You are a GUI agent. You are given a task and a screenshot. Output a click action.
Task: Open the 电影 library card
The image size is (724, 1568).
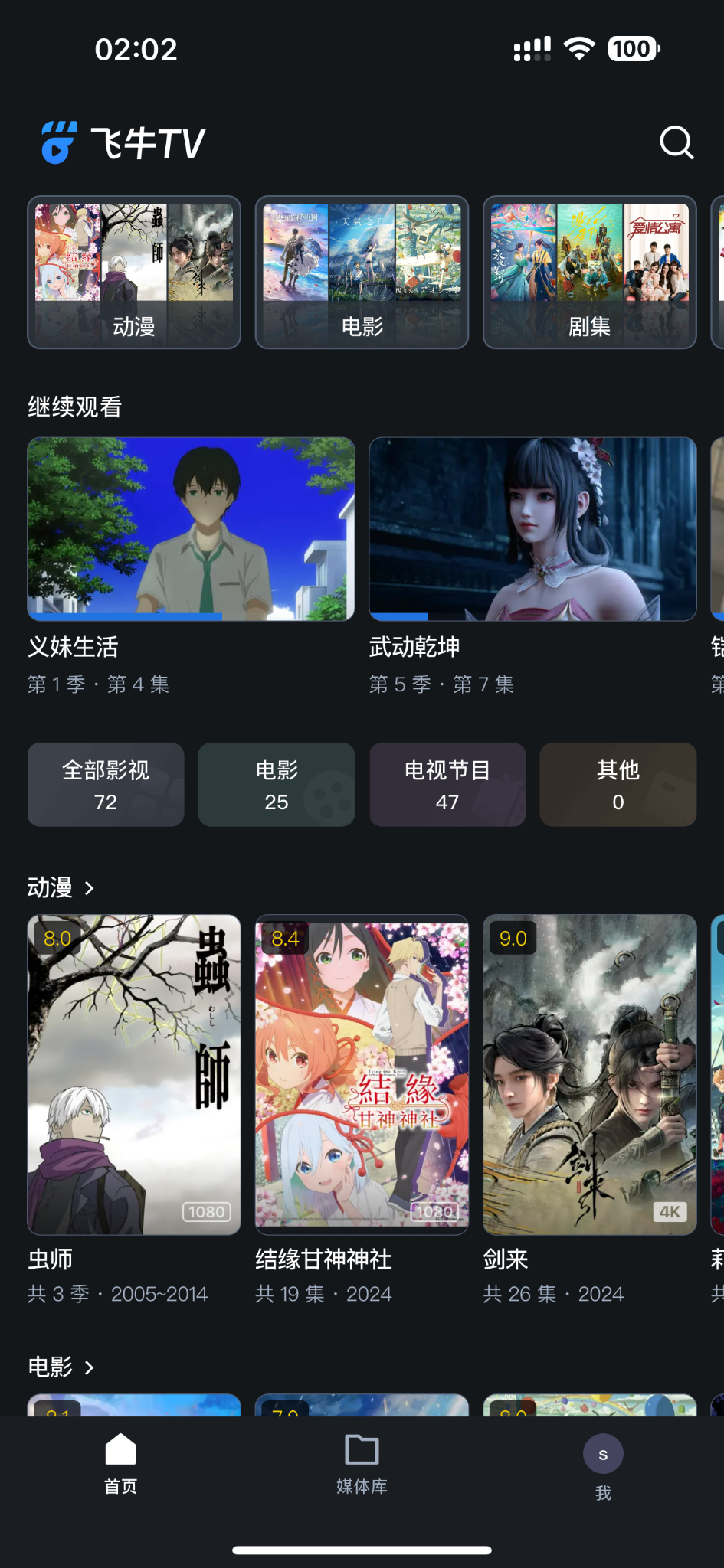coord(362,273)
